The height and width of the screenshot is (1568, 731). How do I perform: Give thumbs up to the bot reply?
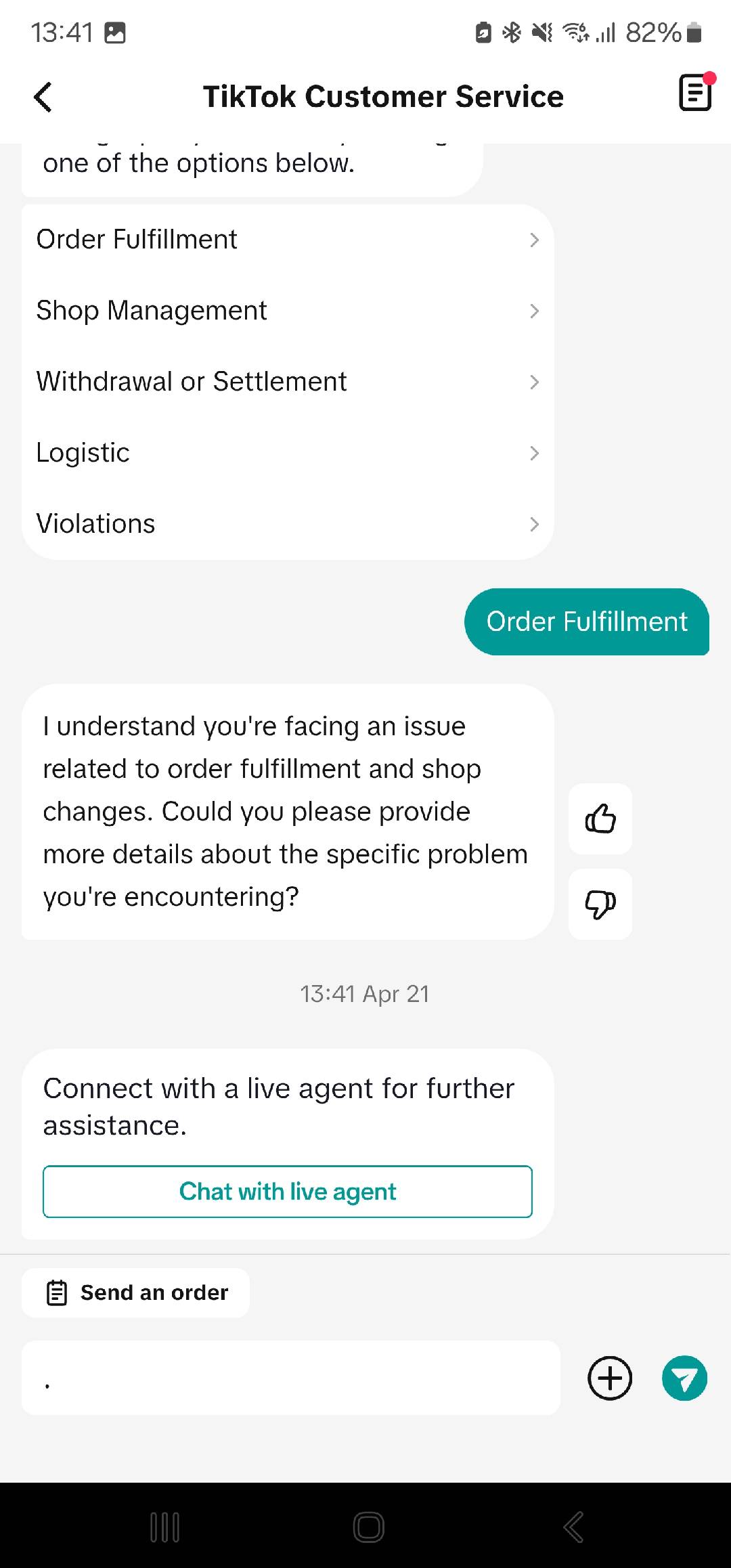coord(600,819)
